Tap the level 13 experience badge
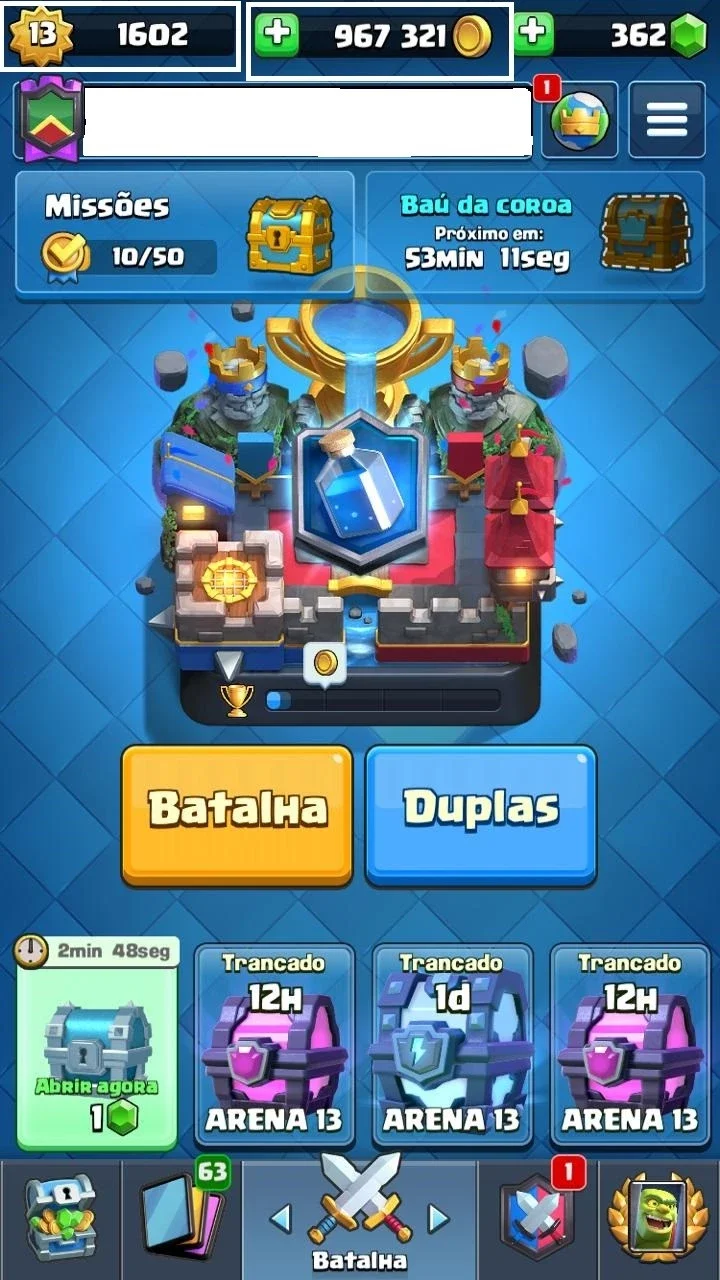The image size is (720, 1280). (40, 36)
